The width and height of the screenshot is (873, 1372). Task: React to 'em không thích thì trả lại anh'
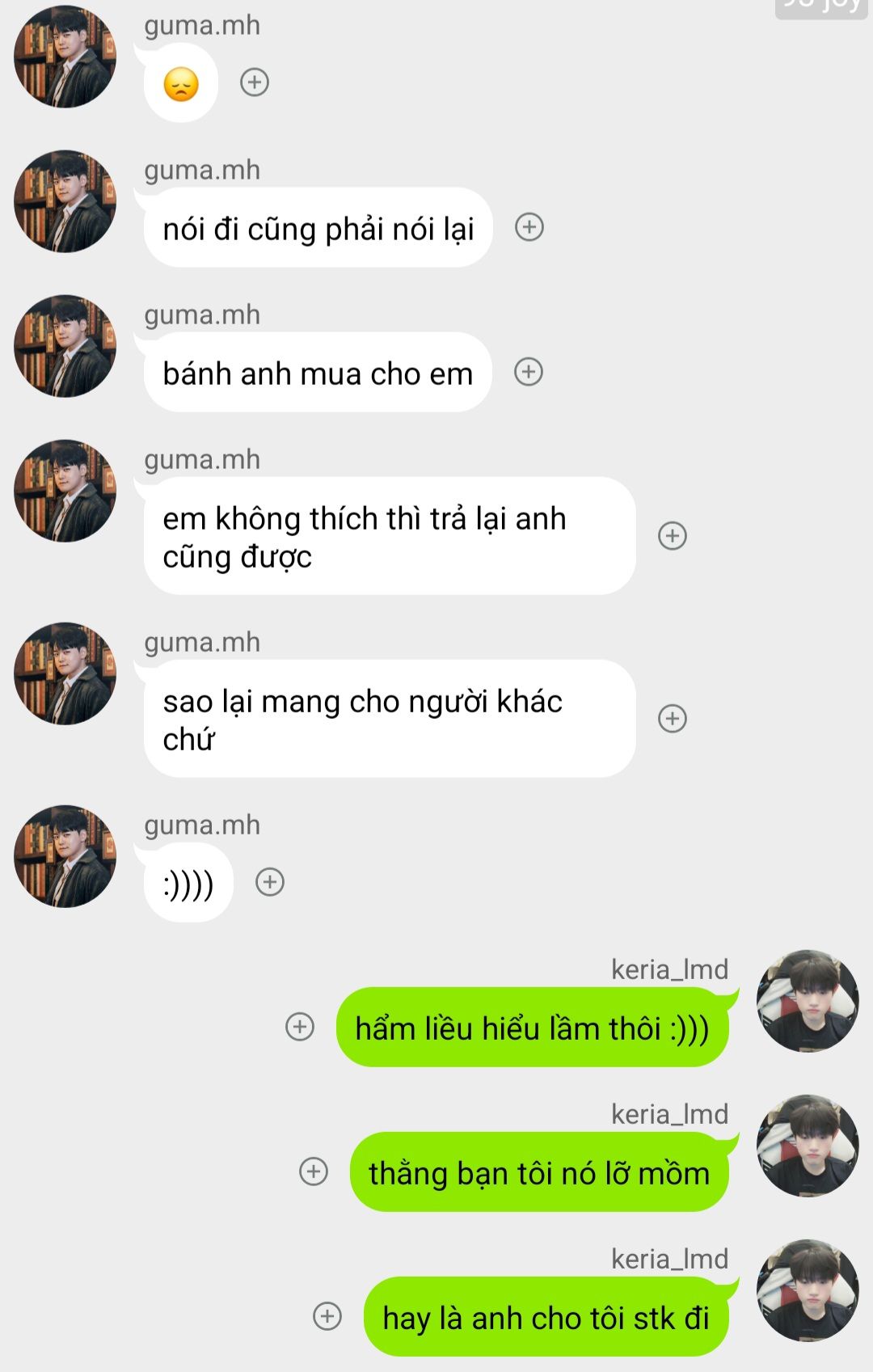[673, 536]
